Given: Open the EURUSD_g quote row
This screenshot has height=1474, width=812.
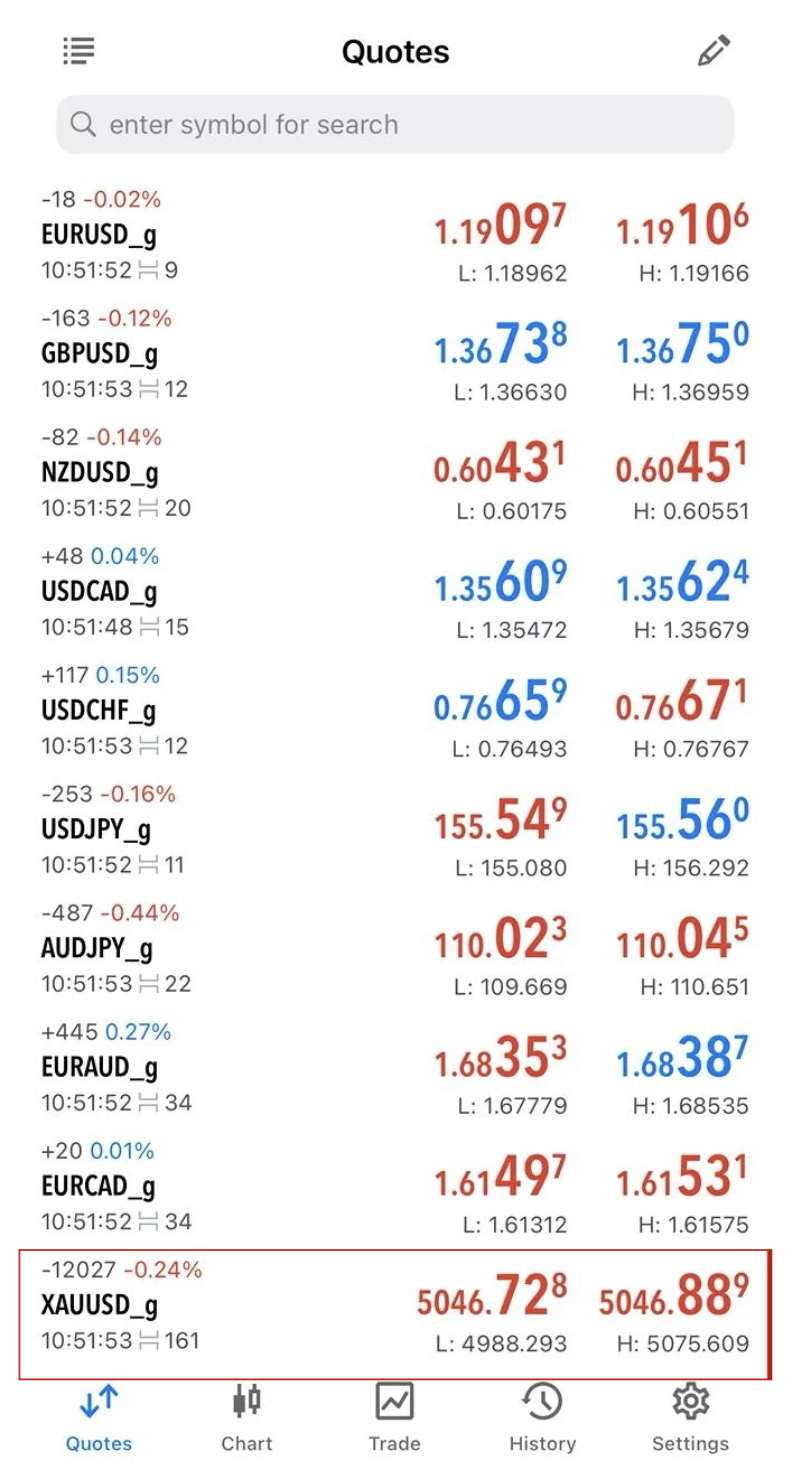Looking at the screenshot, I should click(x=395, y=235).
